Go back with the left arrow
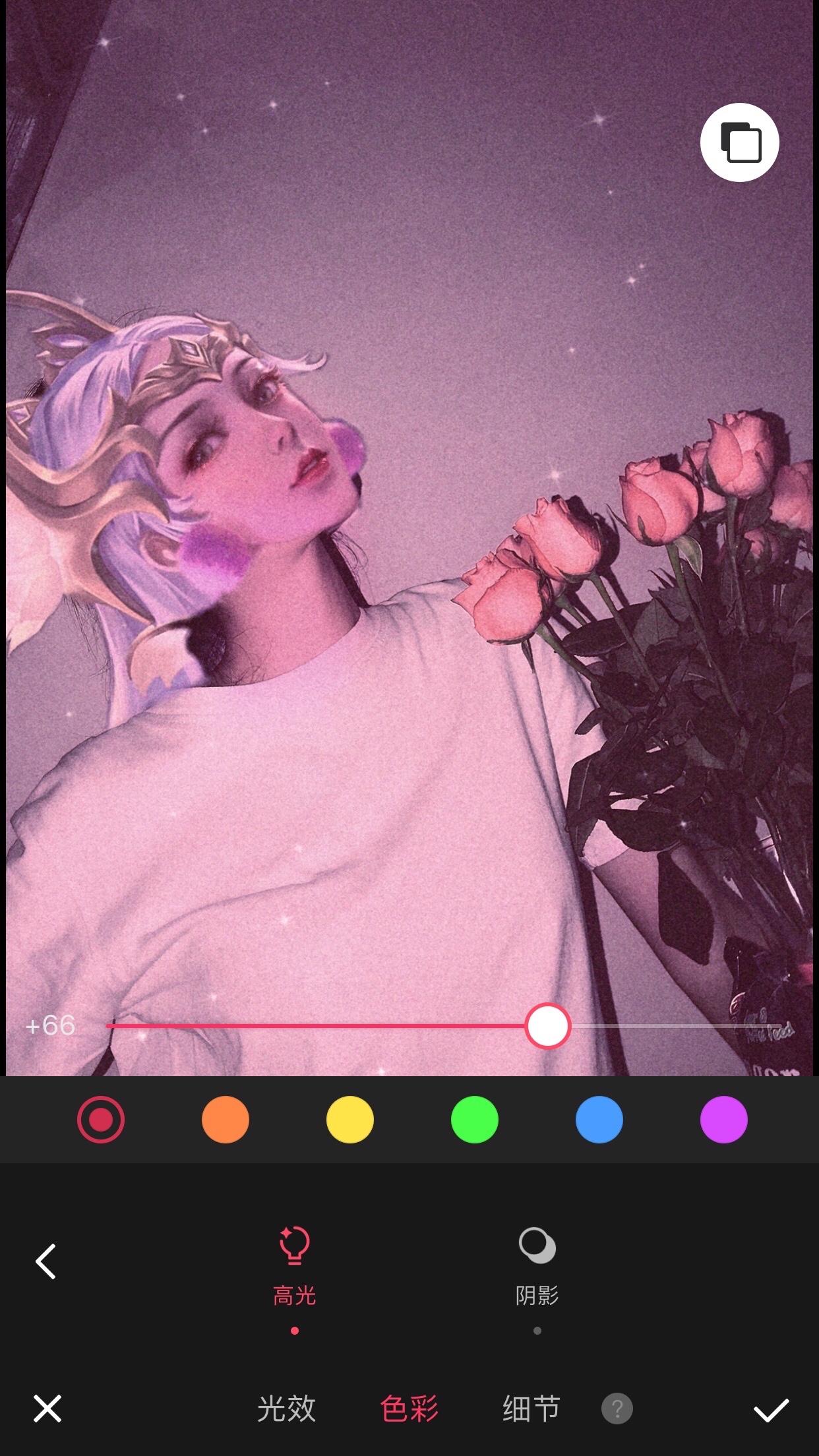 46,1261
